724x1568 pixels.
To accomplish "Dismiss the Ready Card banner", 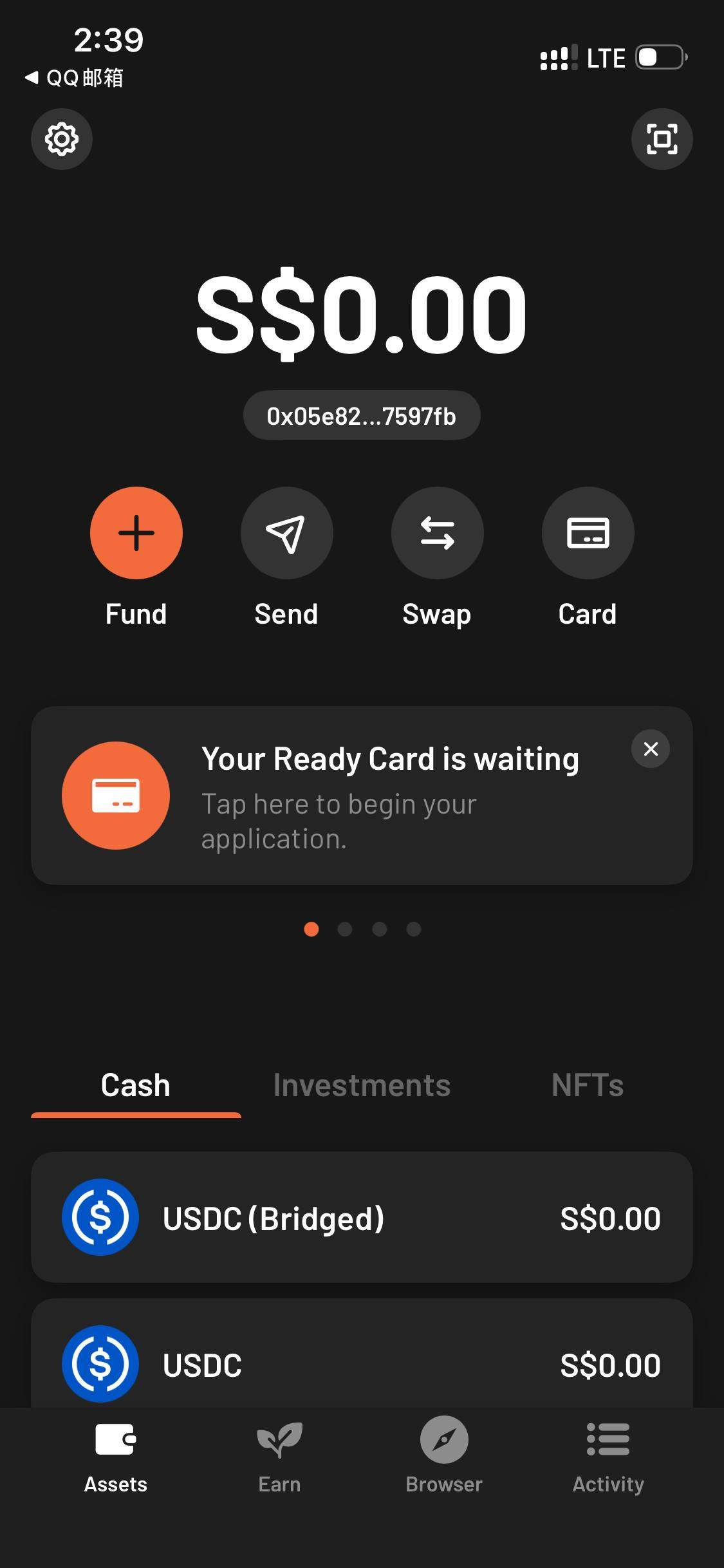I will 651,749.
